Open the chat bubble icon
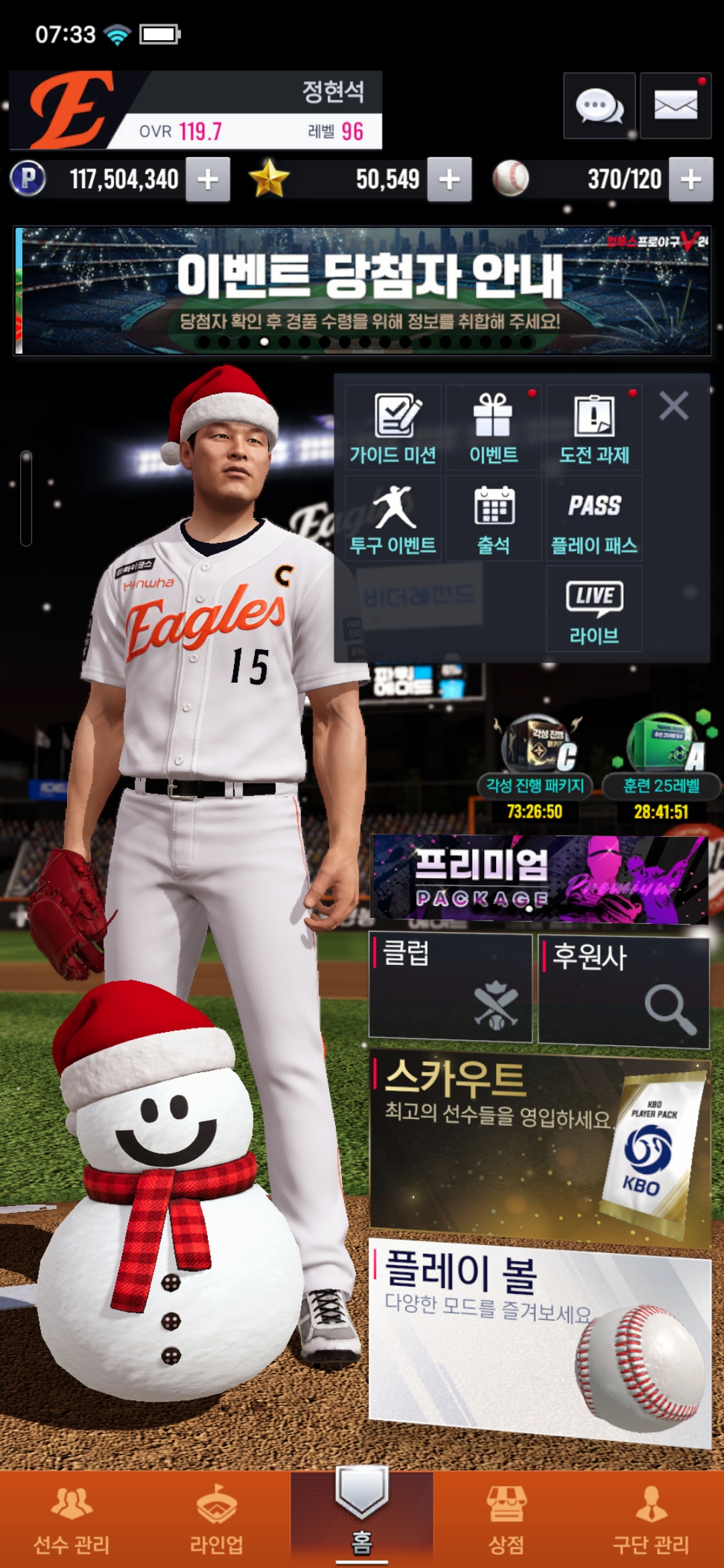 point(599,106)
